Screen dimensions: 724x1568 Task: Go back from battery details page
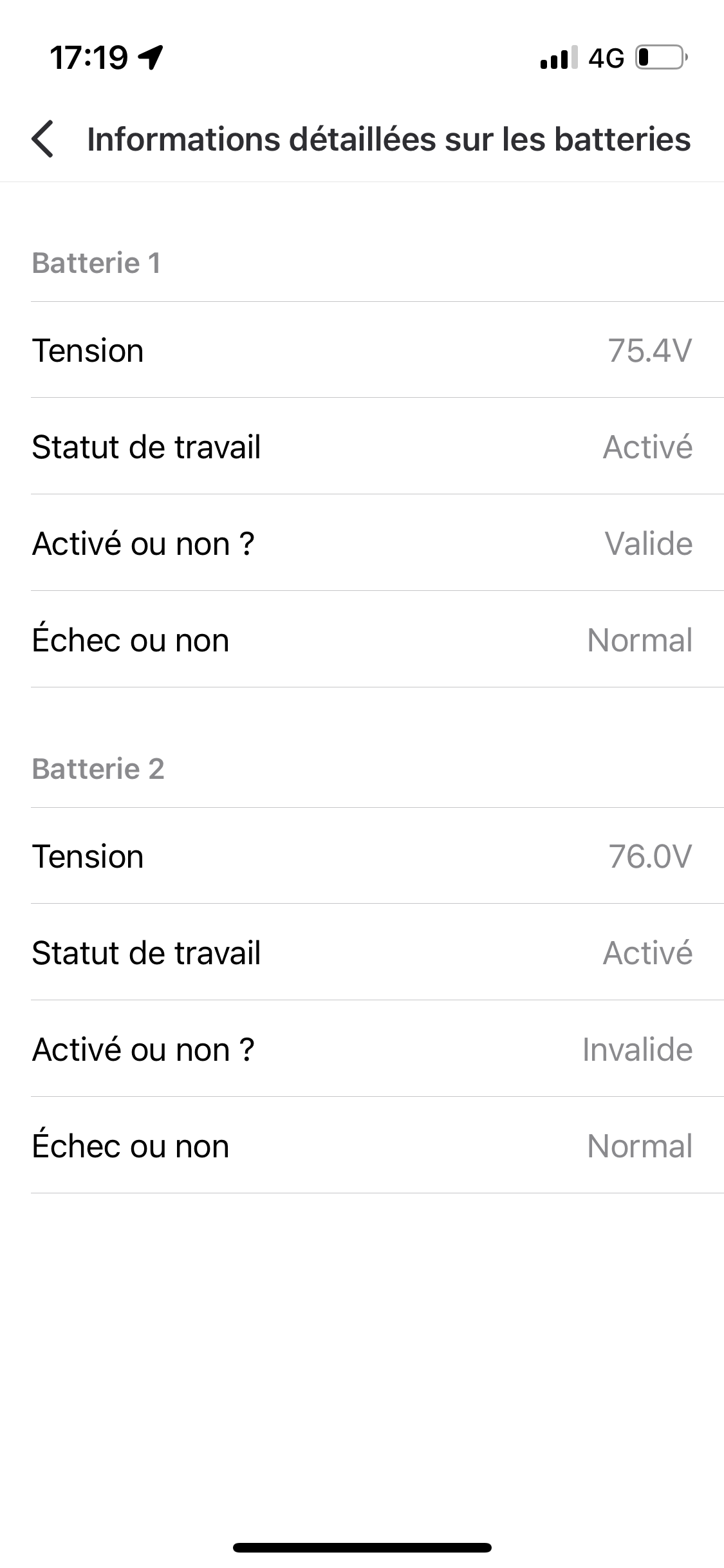pyautogui.click(x=42, y=139)
